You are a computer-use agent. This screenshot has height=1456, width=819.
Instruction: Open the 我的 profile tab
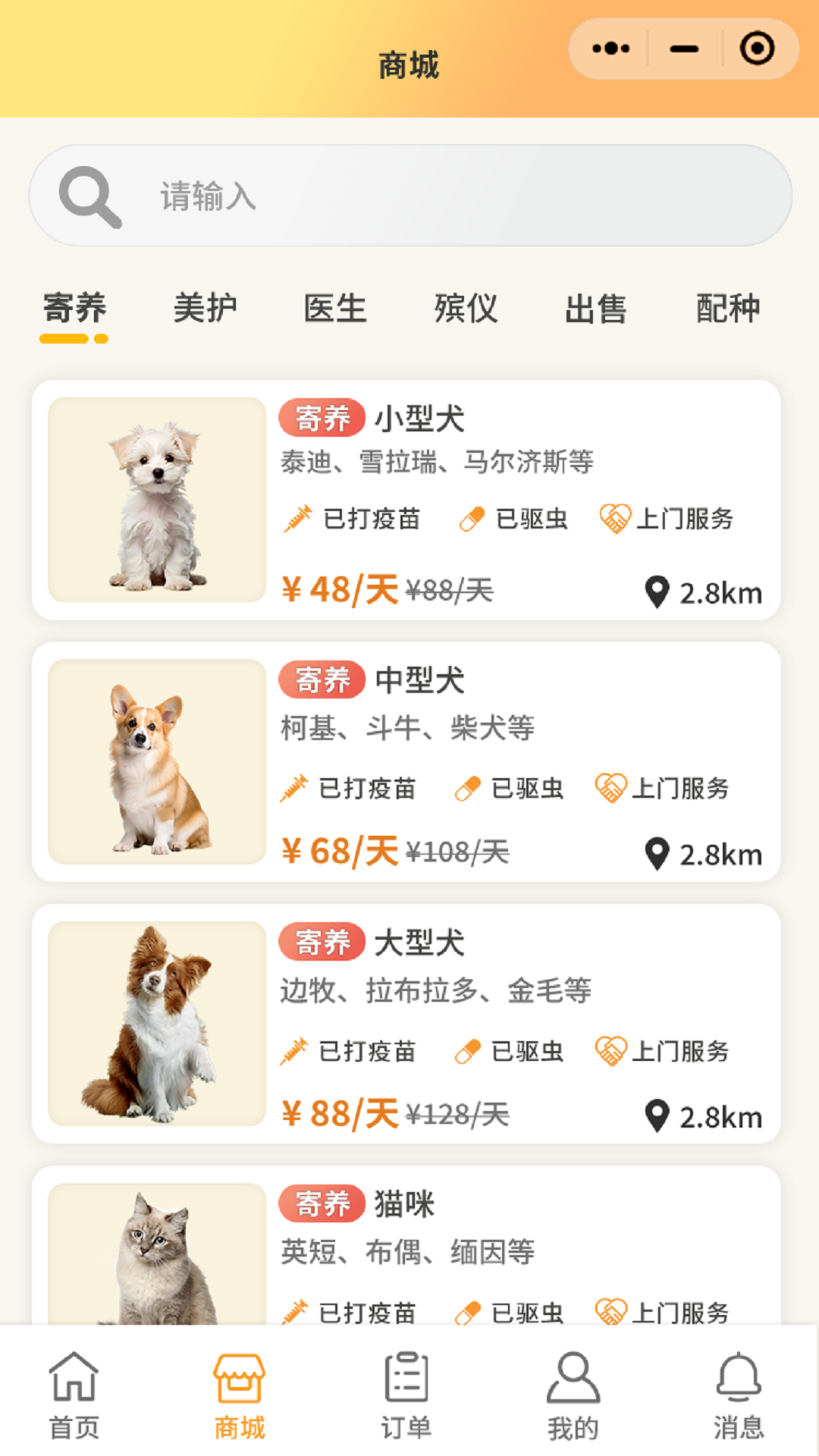573,1394
